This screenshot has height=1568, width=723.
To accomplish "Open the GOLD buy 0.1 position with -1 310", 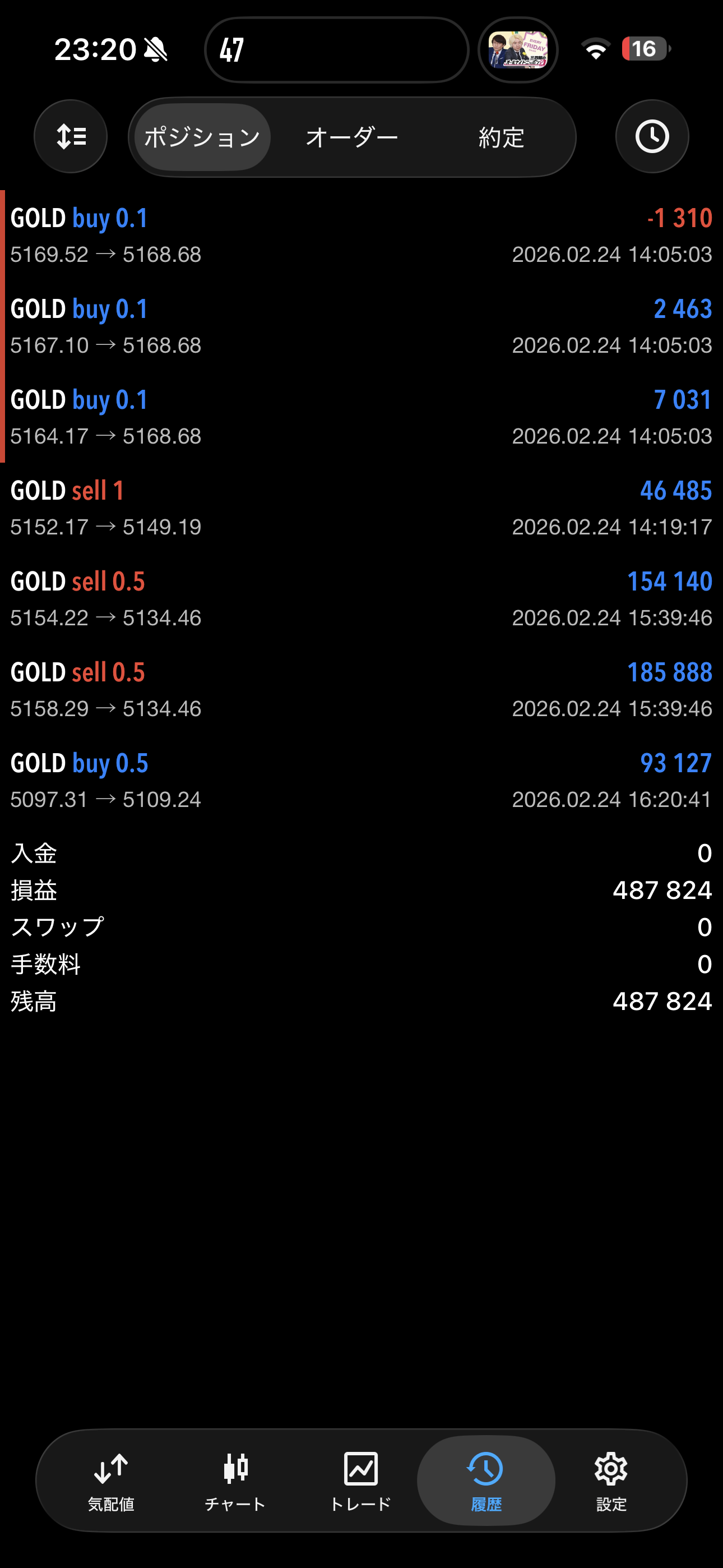I will click(361, 236).
